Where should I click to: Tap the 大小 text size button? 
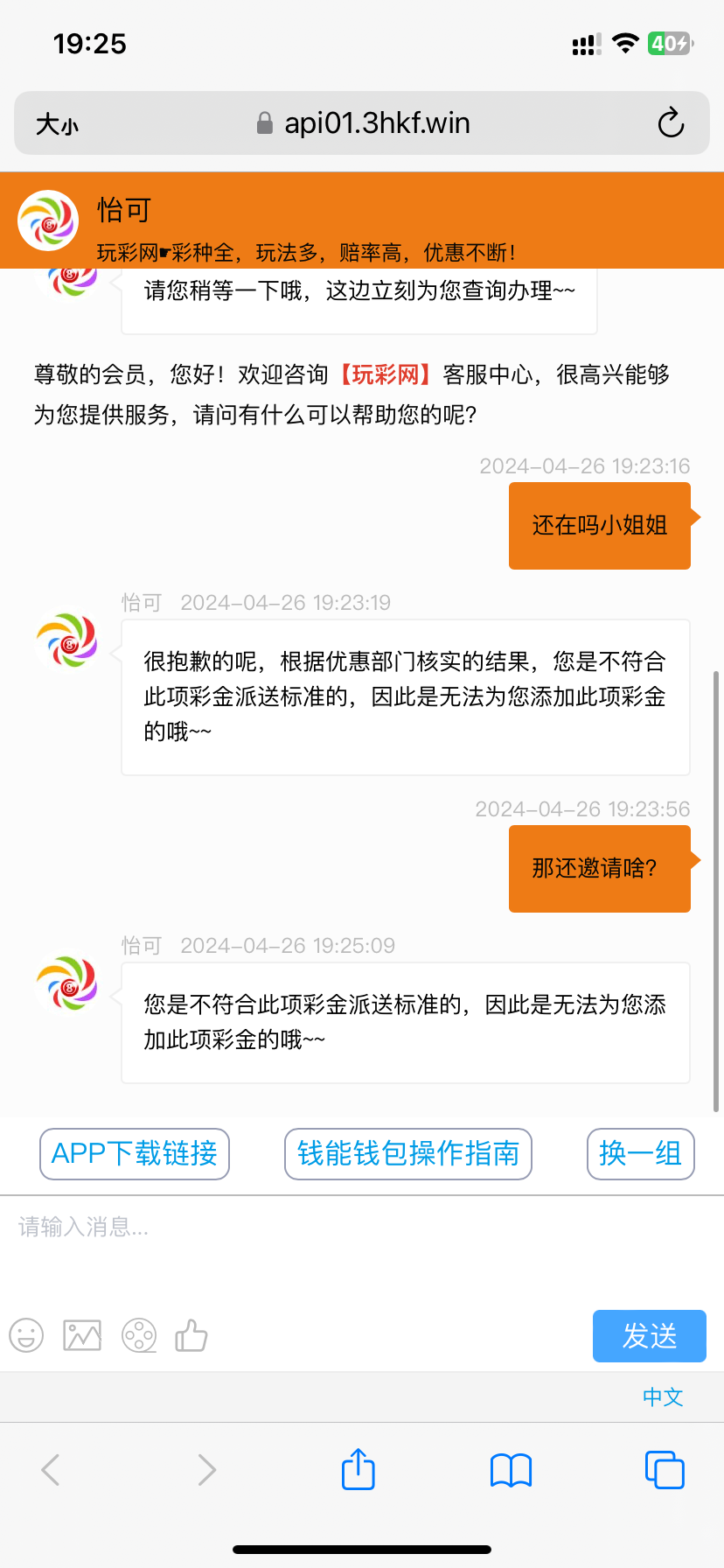[x=58, y=124]
